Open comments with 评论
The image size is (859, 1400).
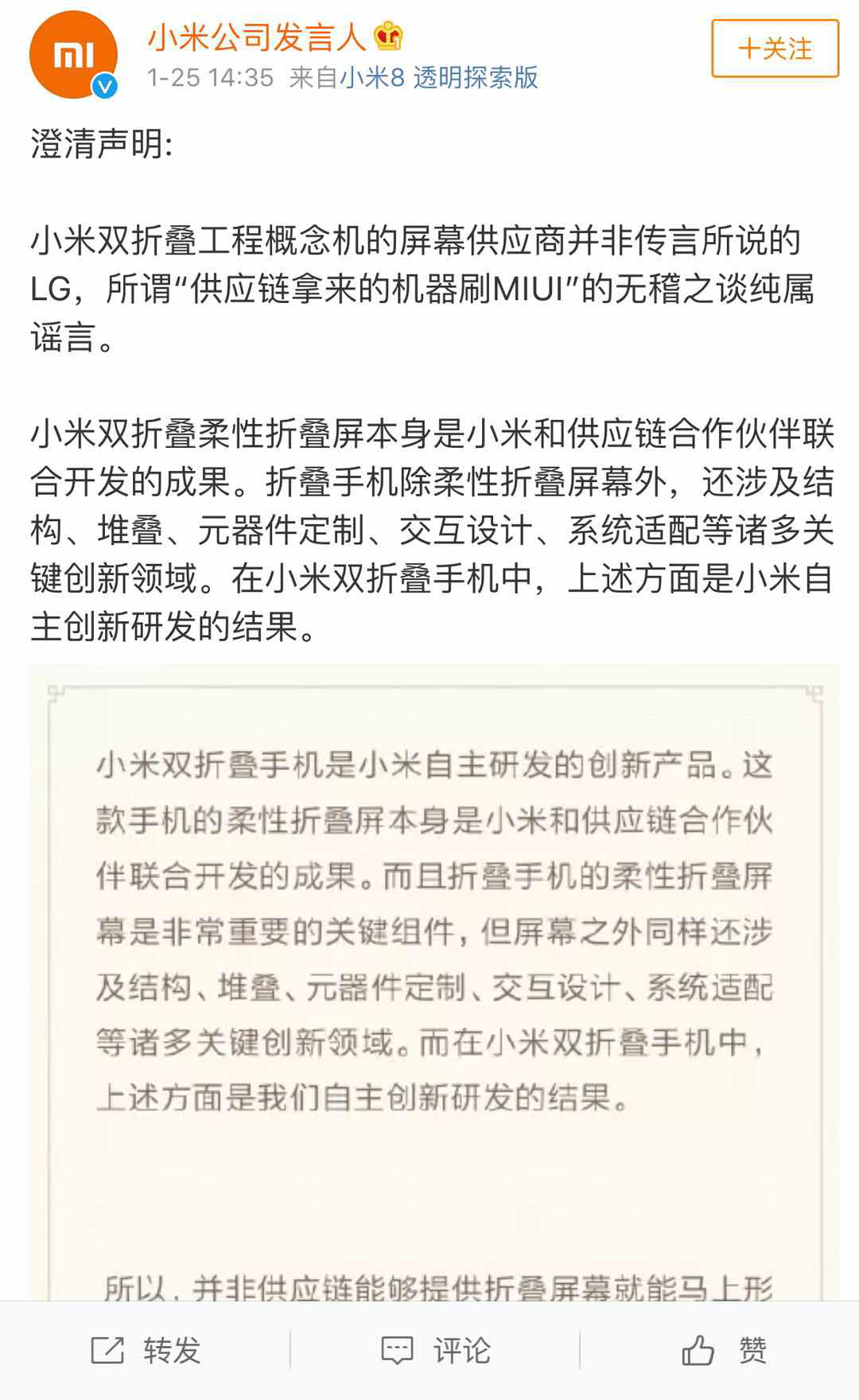click(435, 1351)
